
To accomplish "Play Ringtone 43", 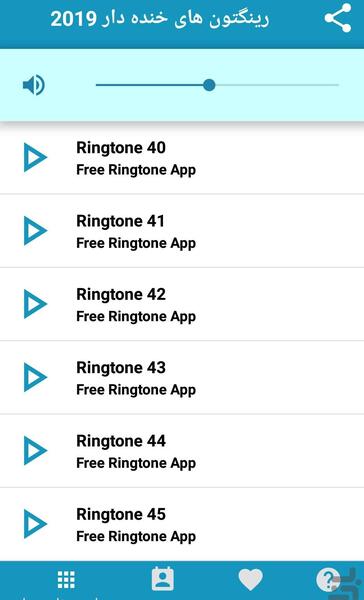I will [35, 377].
